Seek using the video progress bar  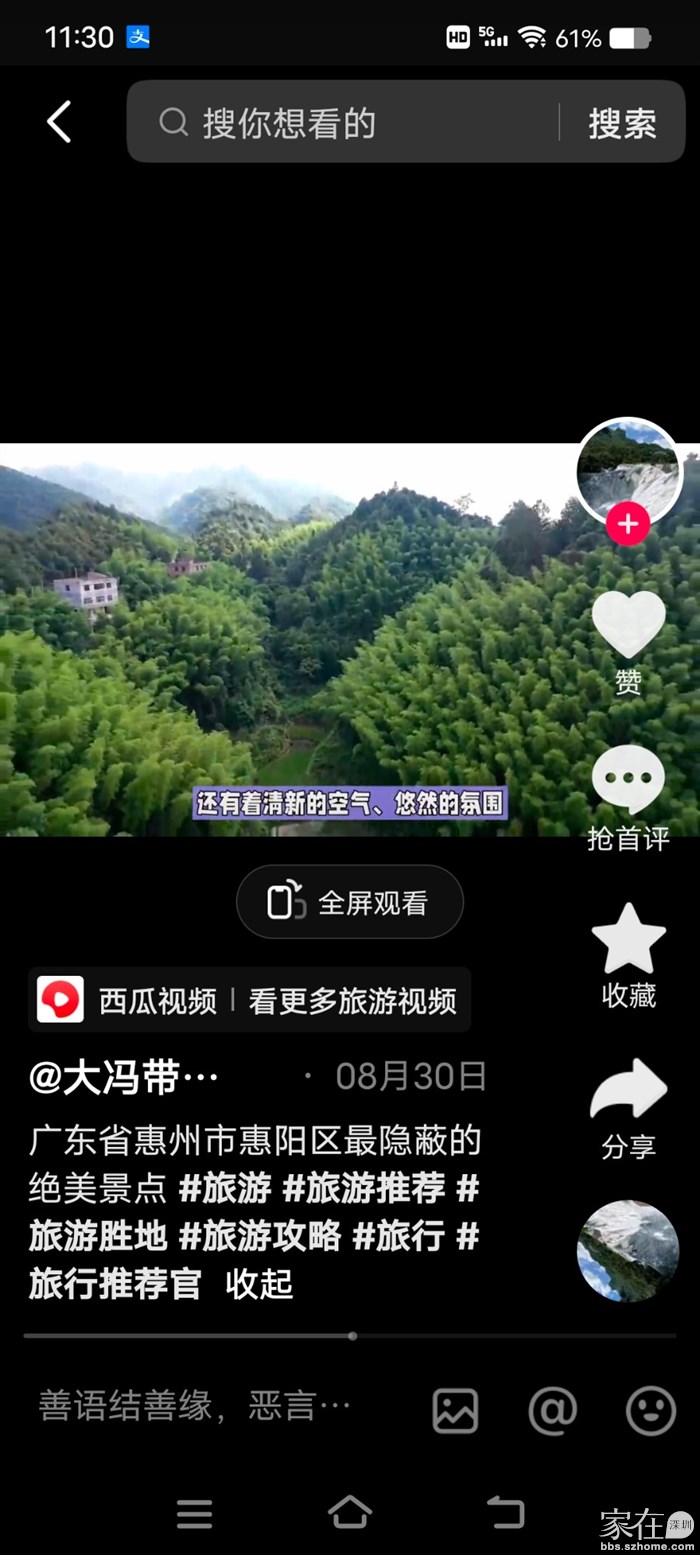[350, 1335]
